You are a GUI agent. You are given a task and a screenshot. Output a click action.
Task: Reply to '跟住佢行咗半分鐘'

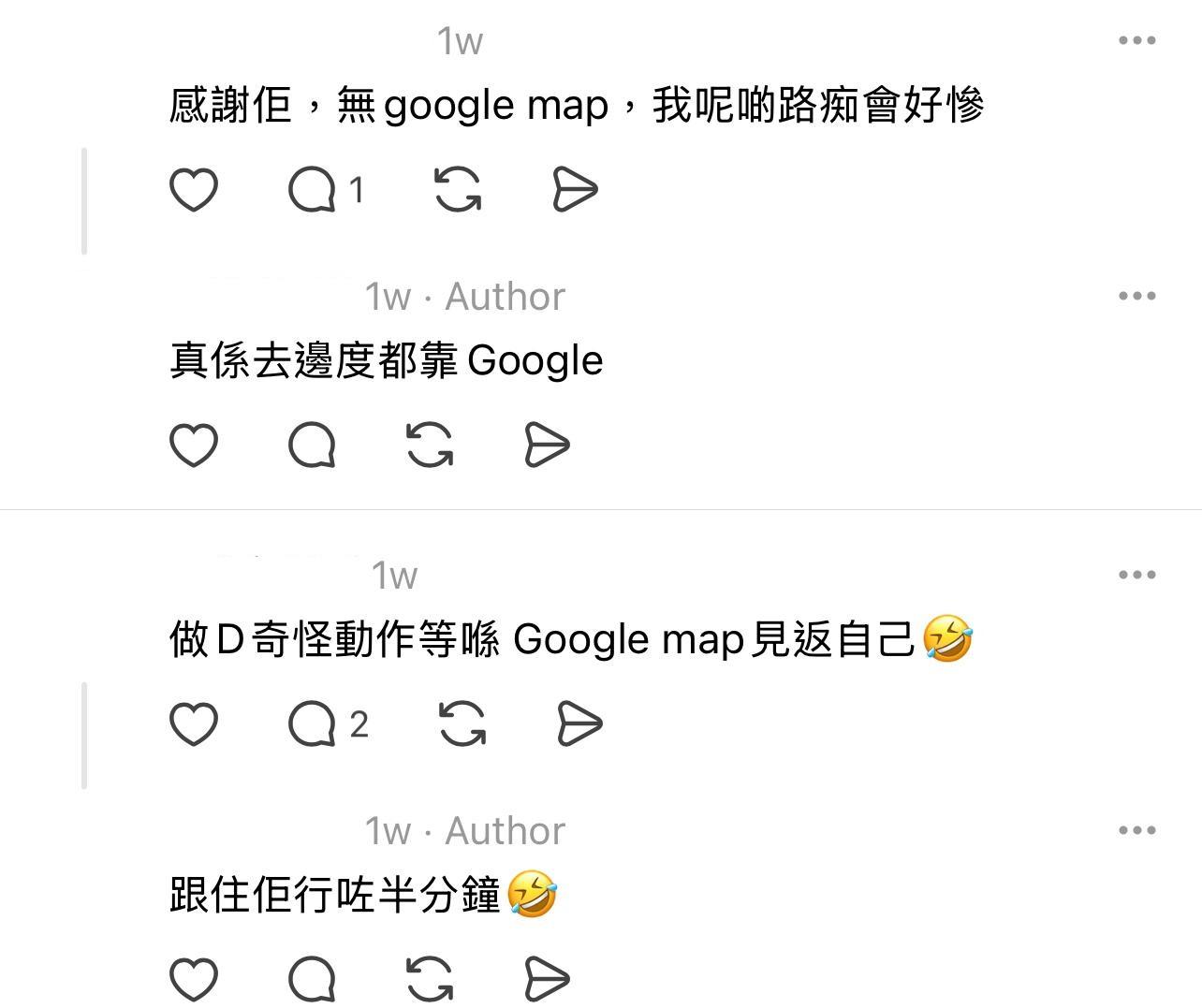312,979
